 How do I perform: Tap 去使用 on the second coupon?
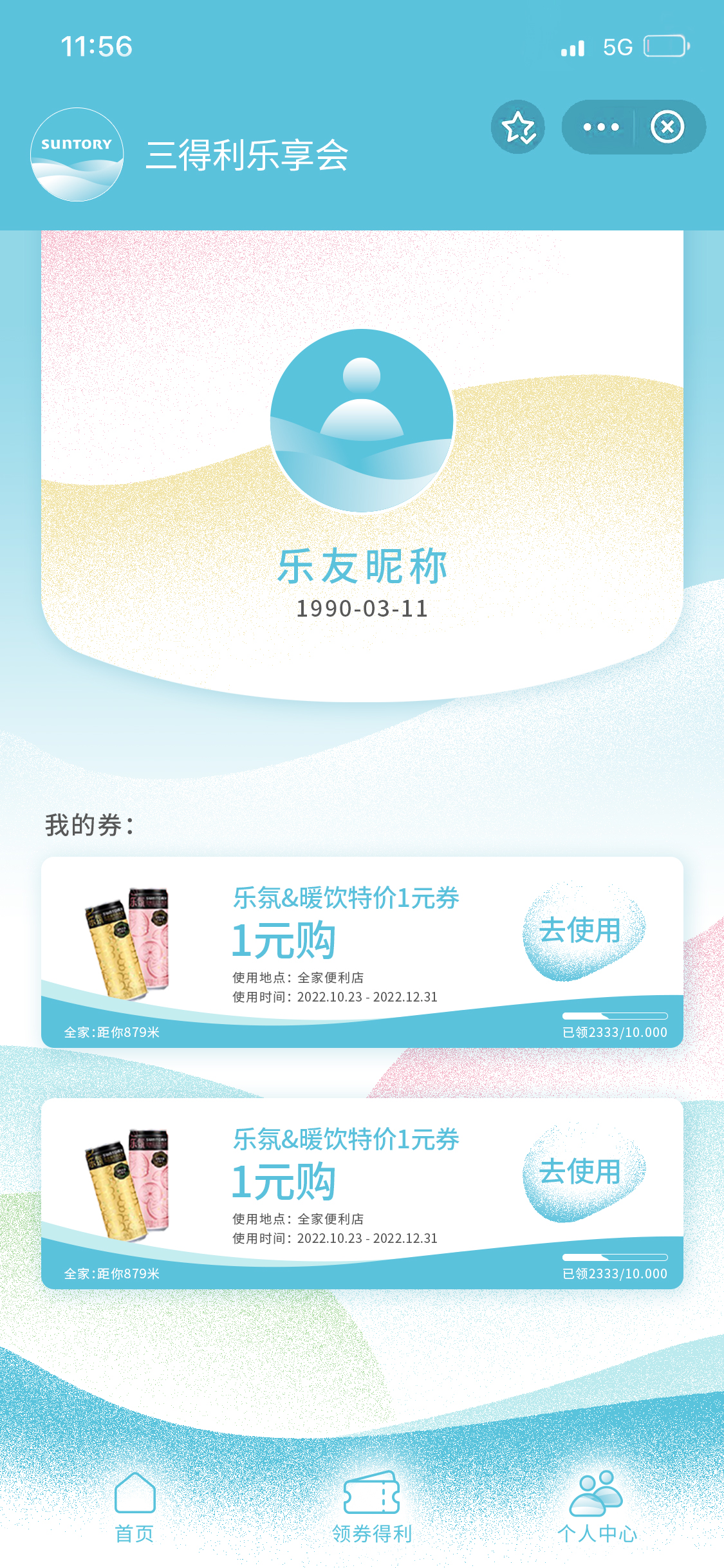(581, 1171)
